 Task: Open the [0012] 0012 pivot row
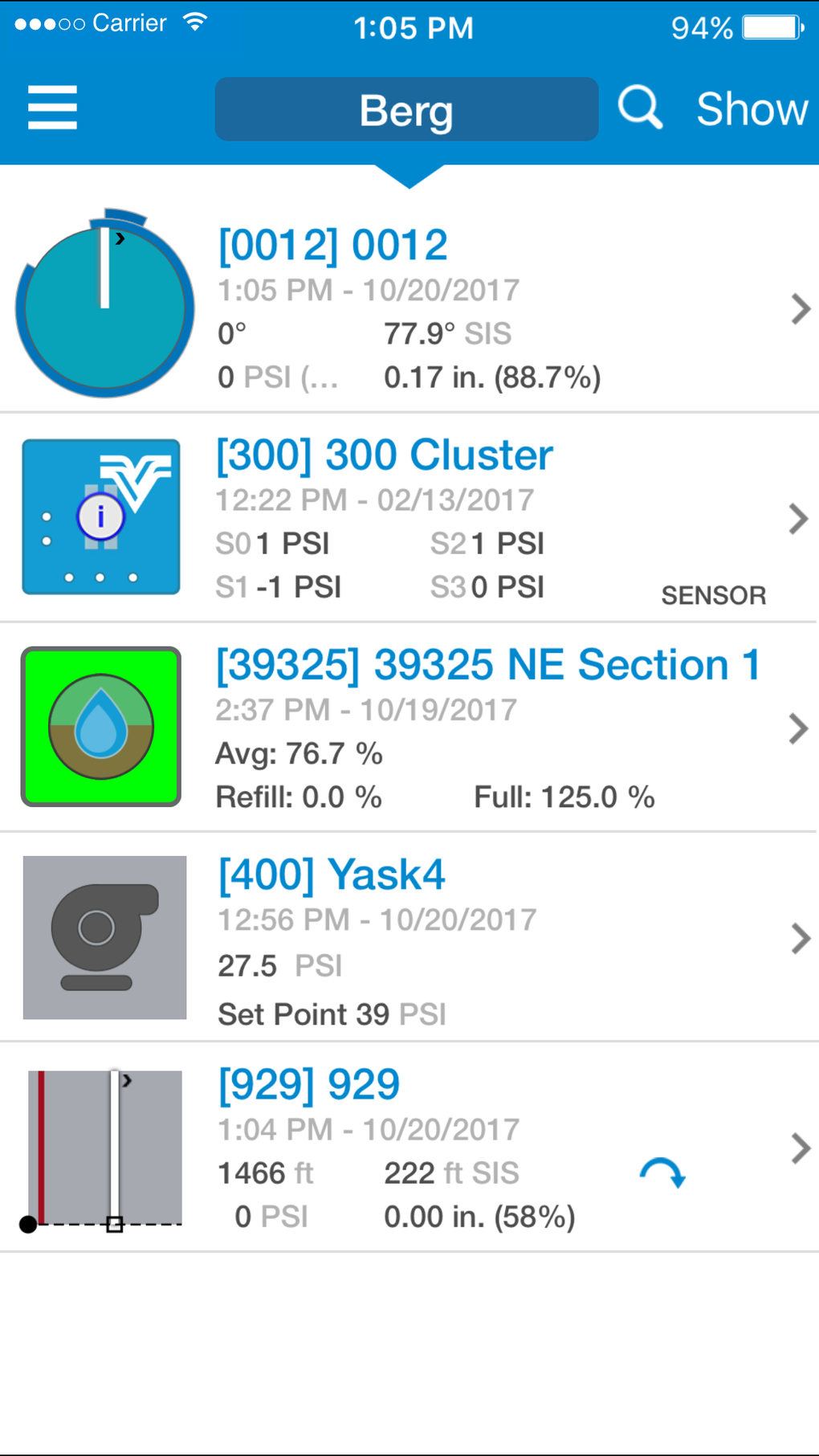[x=409, y=309]
